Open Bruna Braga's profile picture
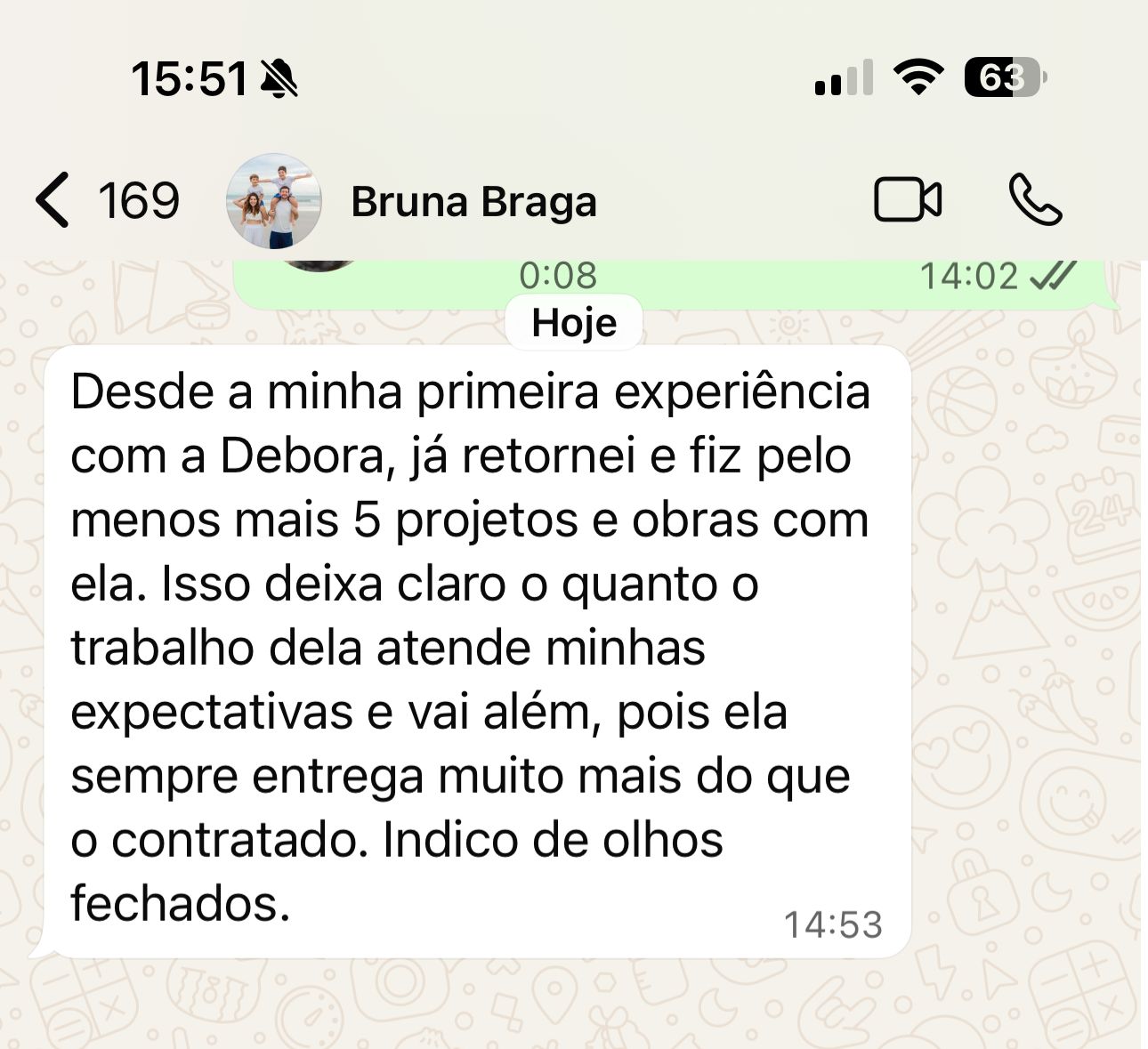The image size is (1148, 1049). [x=273, y=201]
